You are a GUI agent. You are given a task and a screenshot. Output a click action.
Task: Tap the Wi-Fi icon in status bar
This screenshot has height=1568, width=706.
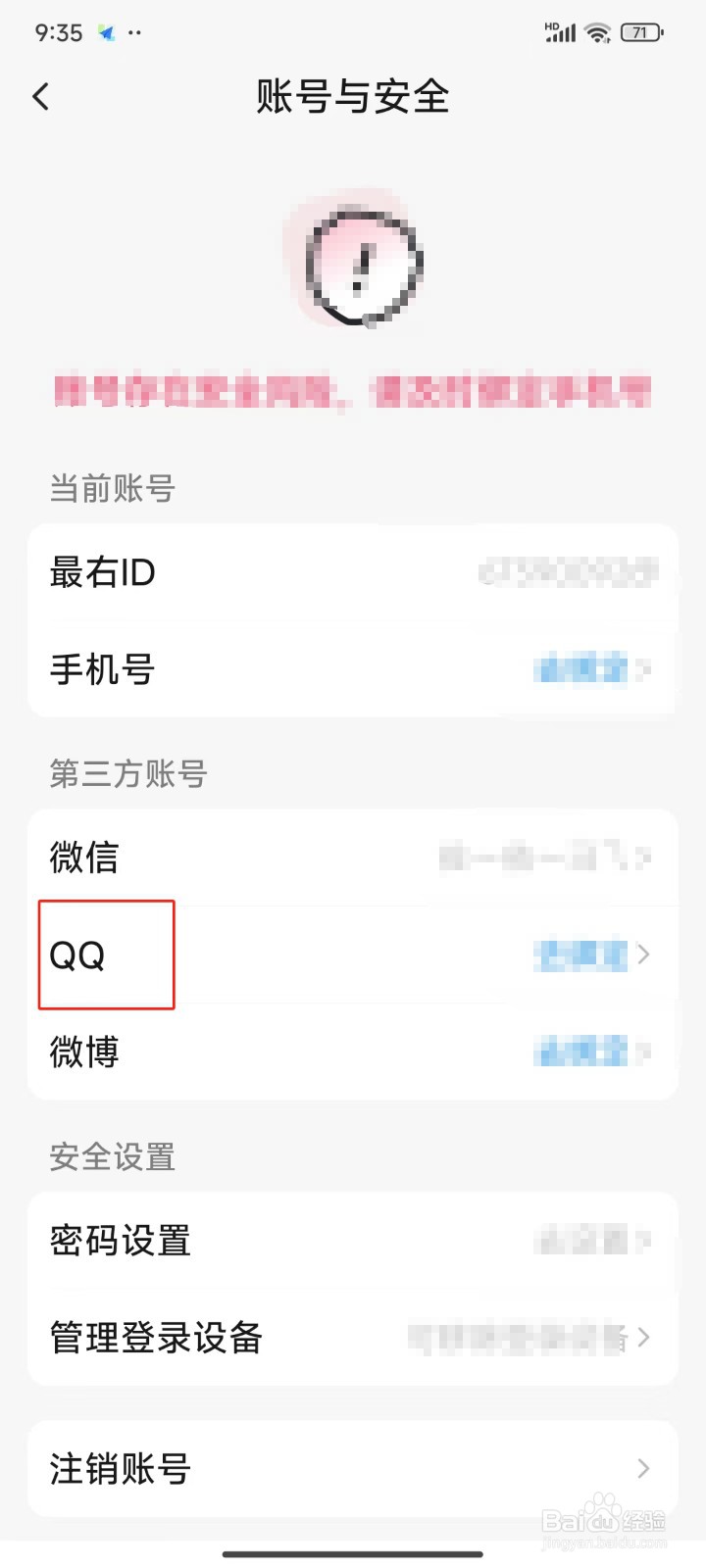(595, 31)
